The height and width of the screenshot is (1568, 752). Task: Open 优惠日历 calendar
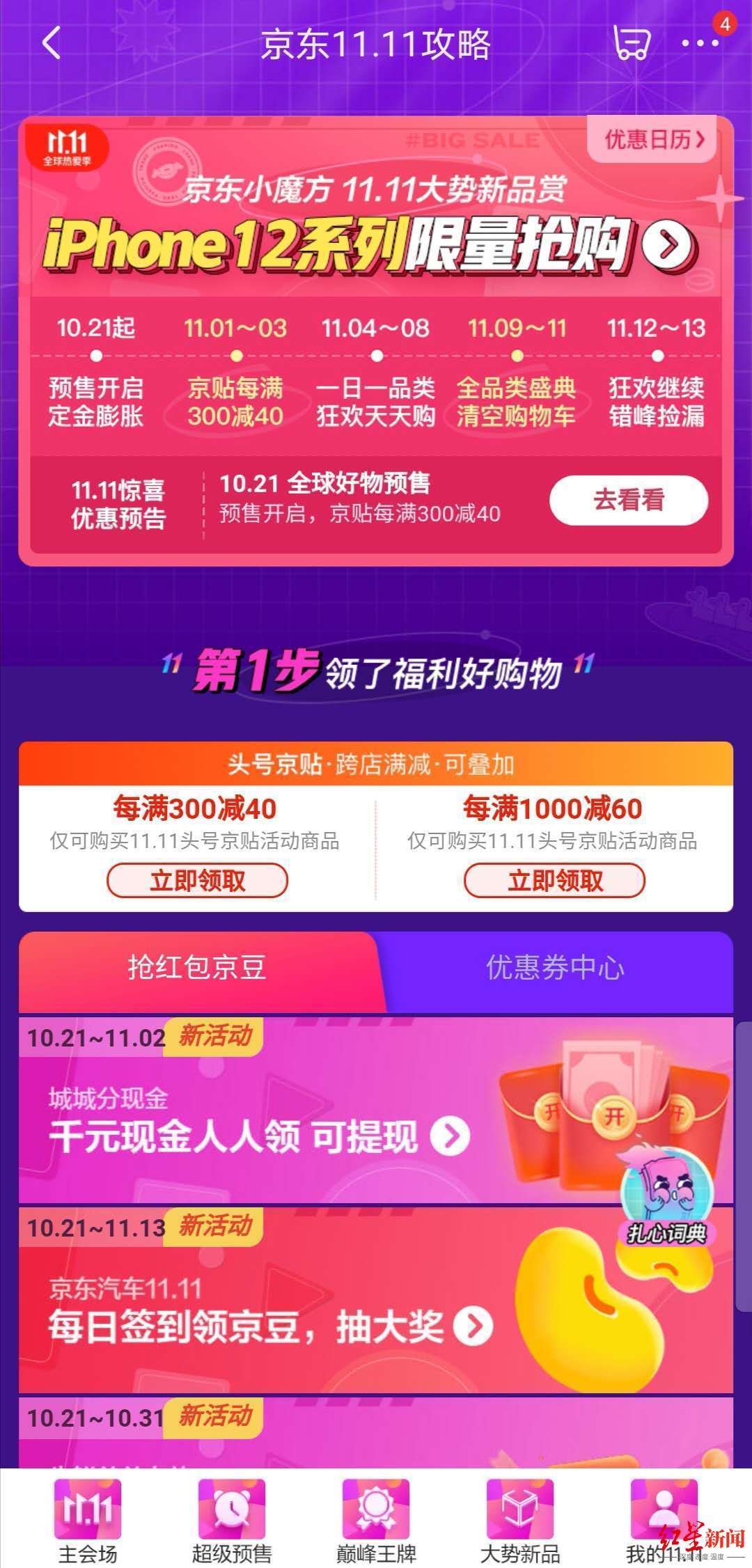653,139
